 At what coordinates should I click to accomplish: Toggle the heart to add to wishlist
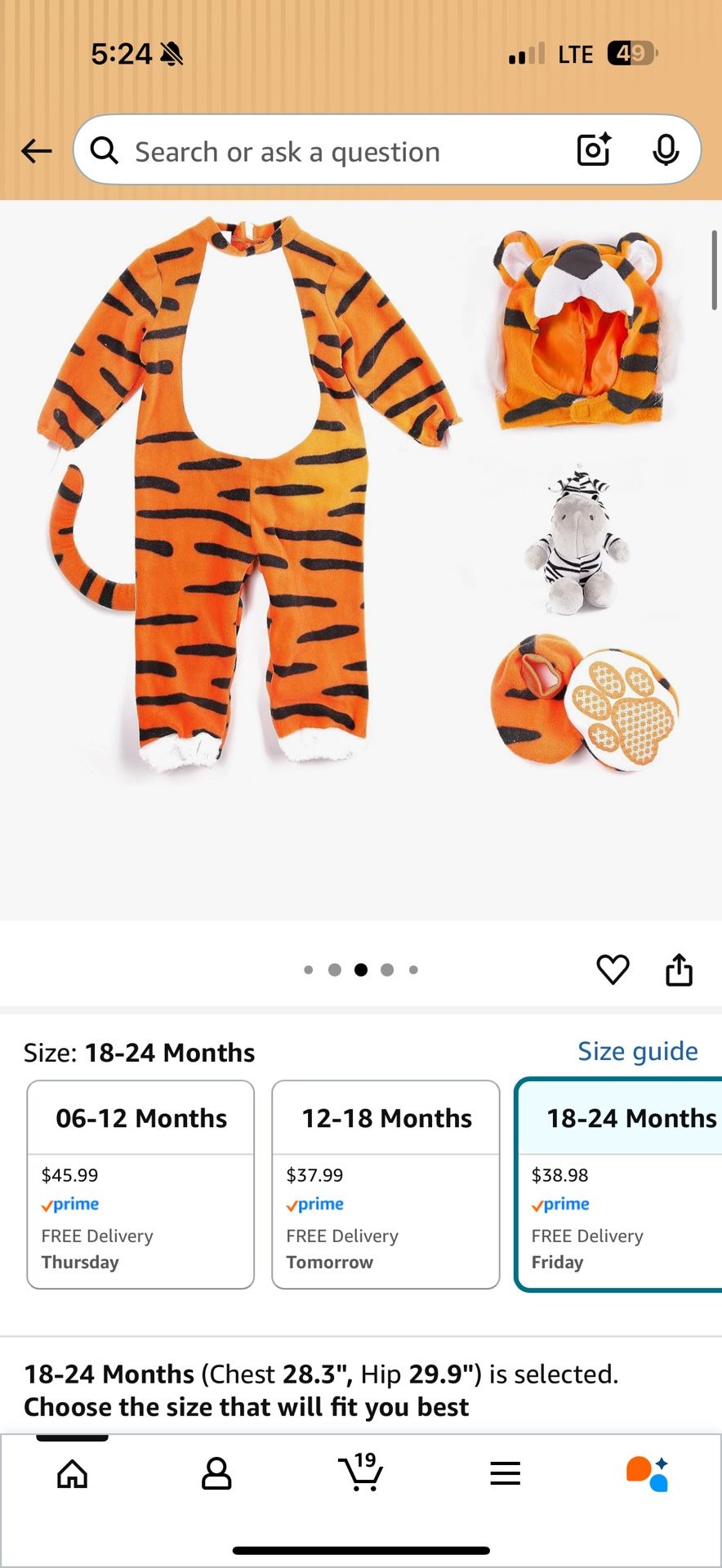[x=613, y=969]
